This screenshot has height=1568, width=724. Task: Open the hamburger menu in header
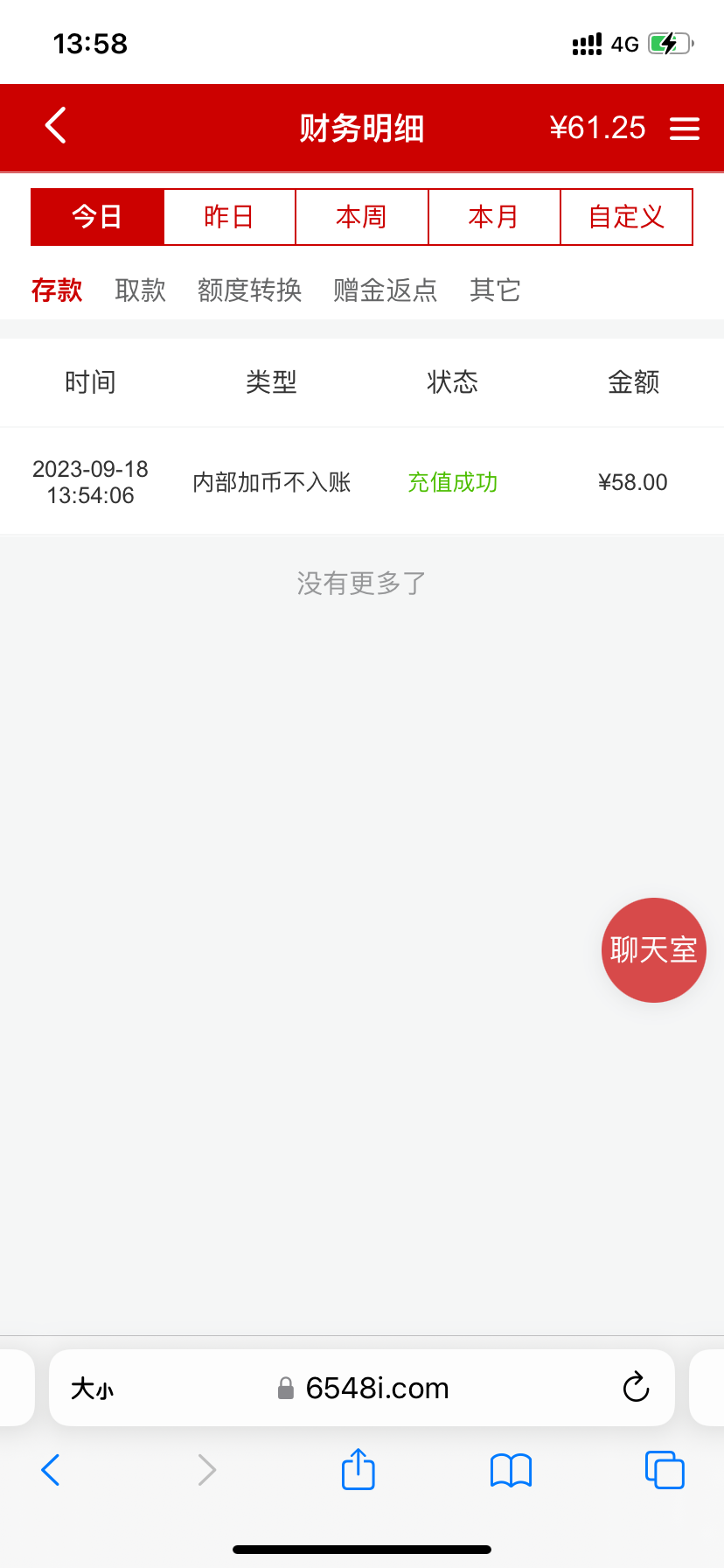click(x=685, y=129)
